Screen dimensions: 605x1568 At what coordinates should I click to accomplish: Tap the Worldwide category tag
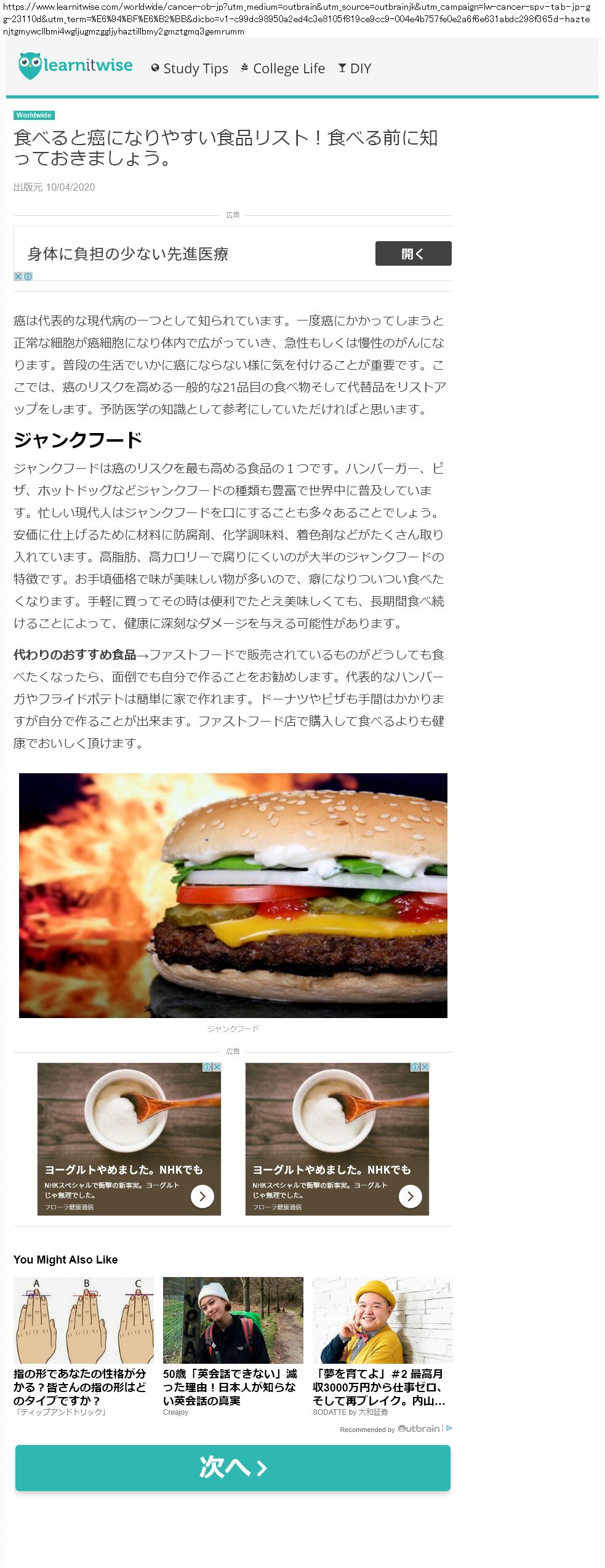[34, 115]
